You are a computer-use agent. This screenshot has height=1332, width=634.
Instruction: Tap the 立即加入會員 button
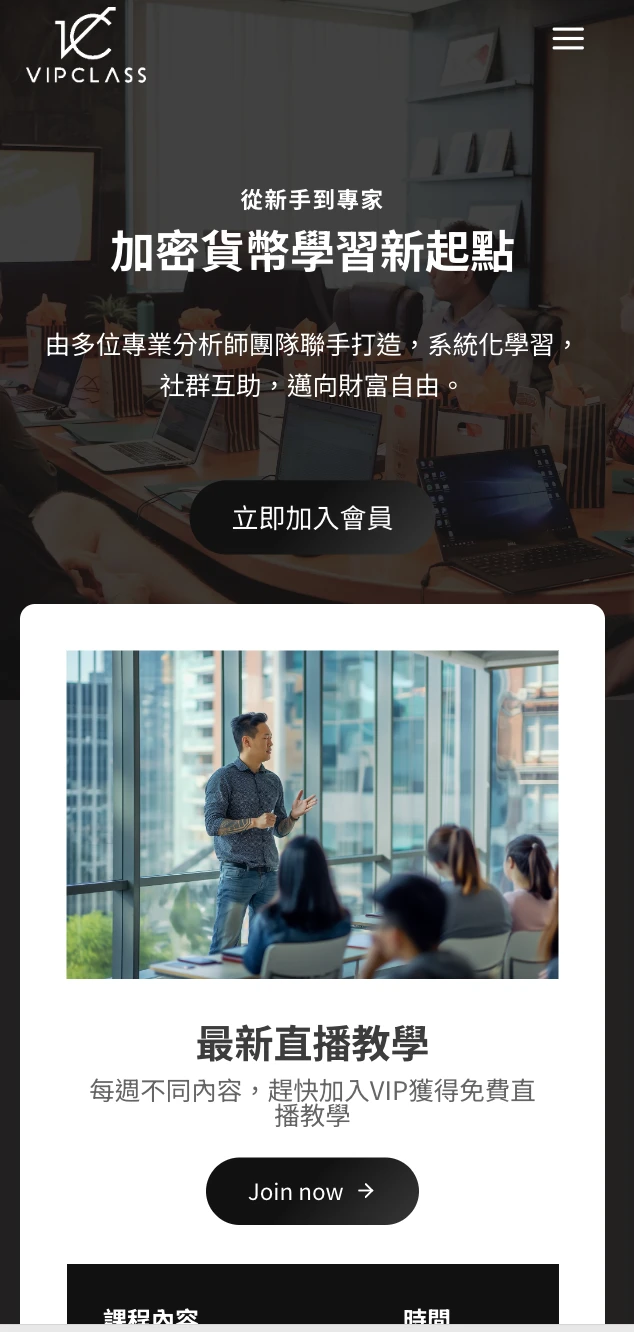point(312,518)
